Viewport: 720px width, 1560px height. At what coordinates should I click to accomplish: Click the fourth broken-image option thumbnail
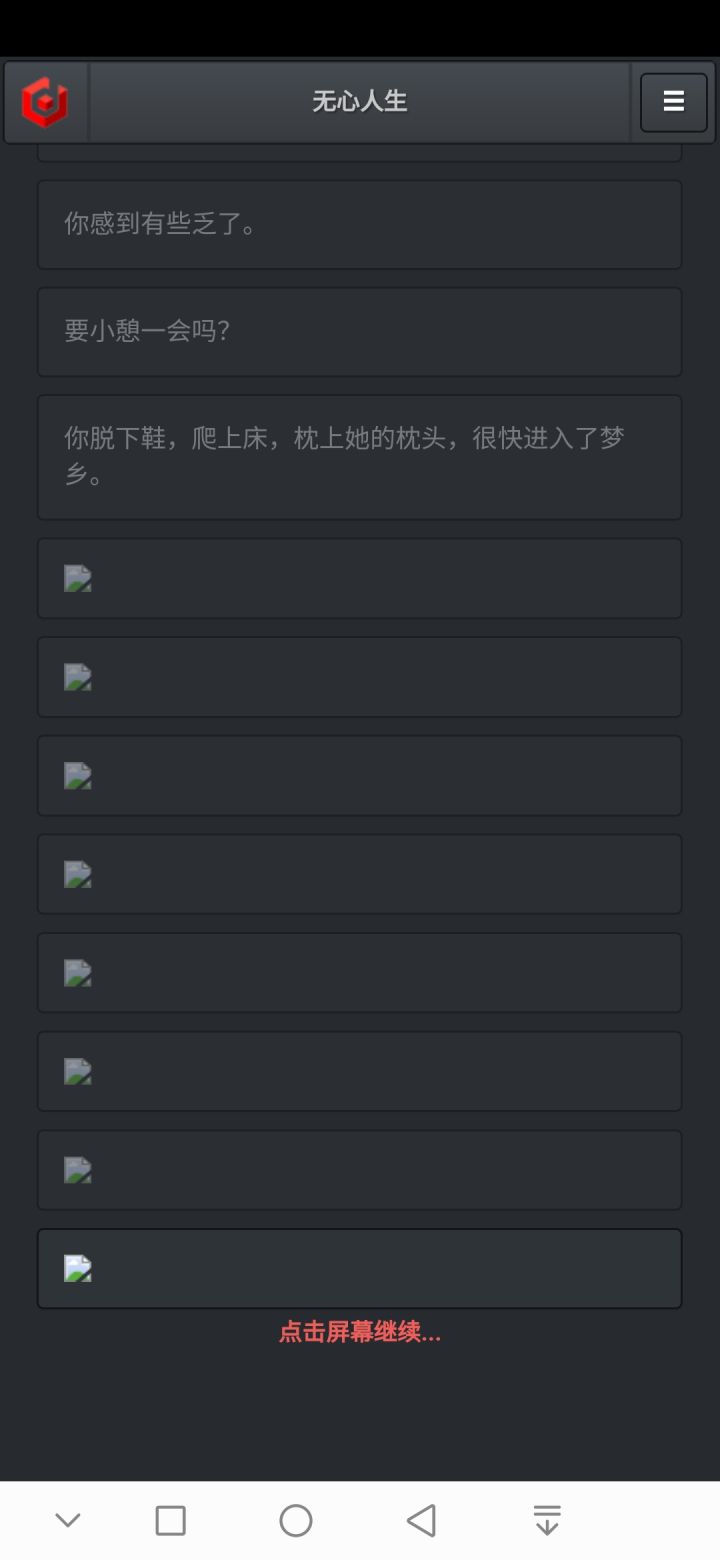click(78, 874)
